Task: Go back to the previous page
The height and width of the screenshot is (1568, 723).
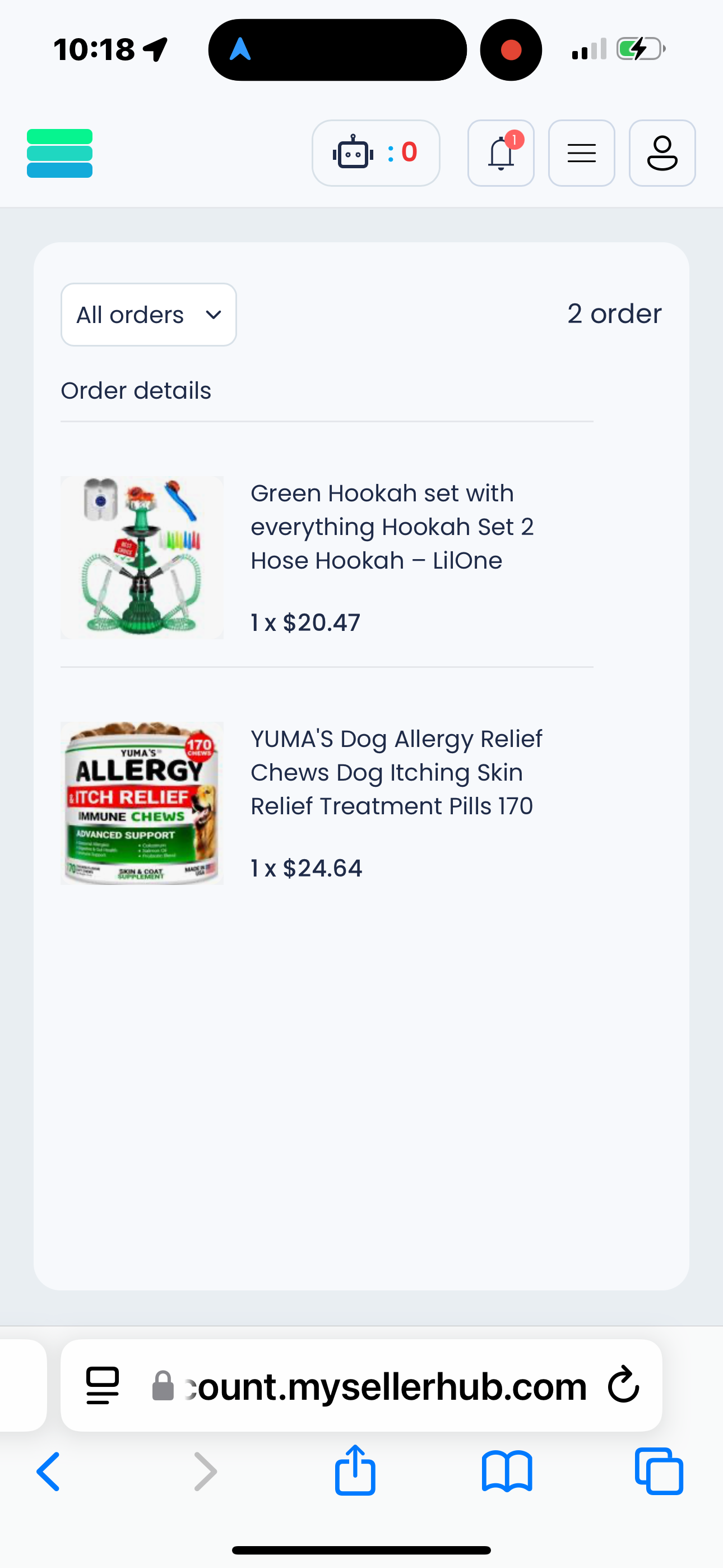Action: click(49, 1471)
